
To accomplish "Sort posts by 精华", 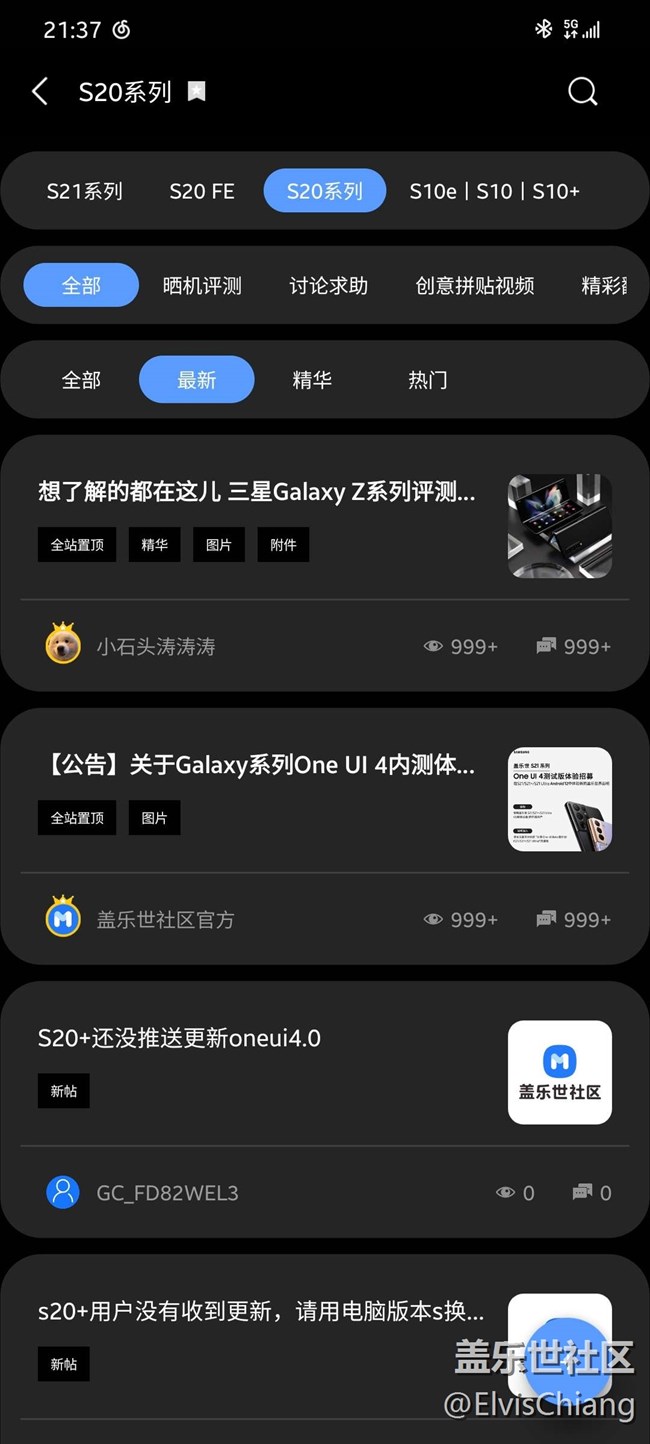I will point(312,380).
